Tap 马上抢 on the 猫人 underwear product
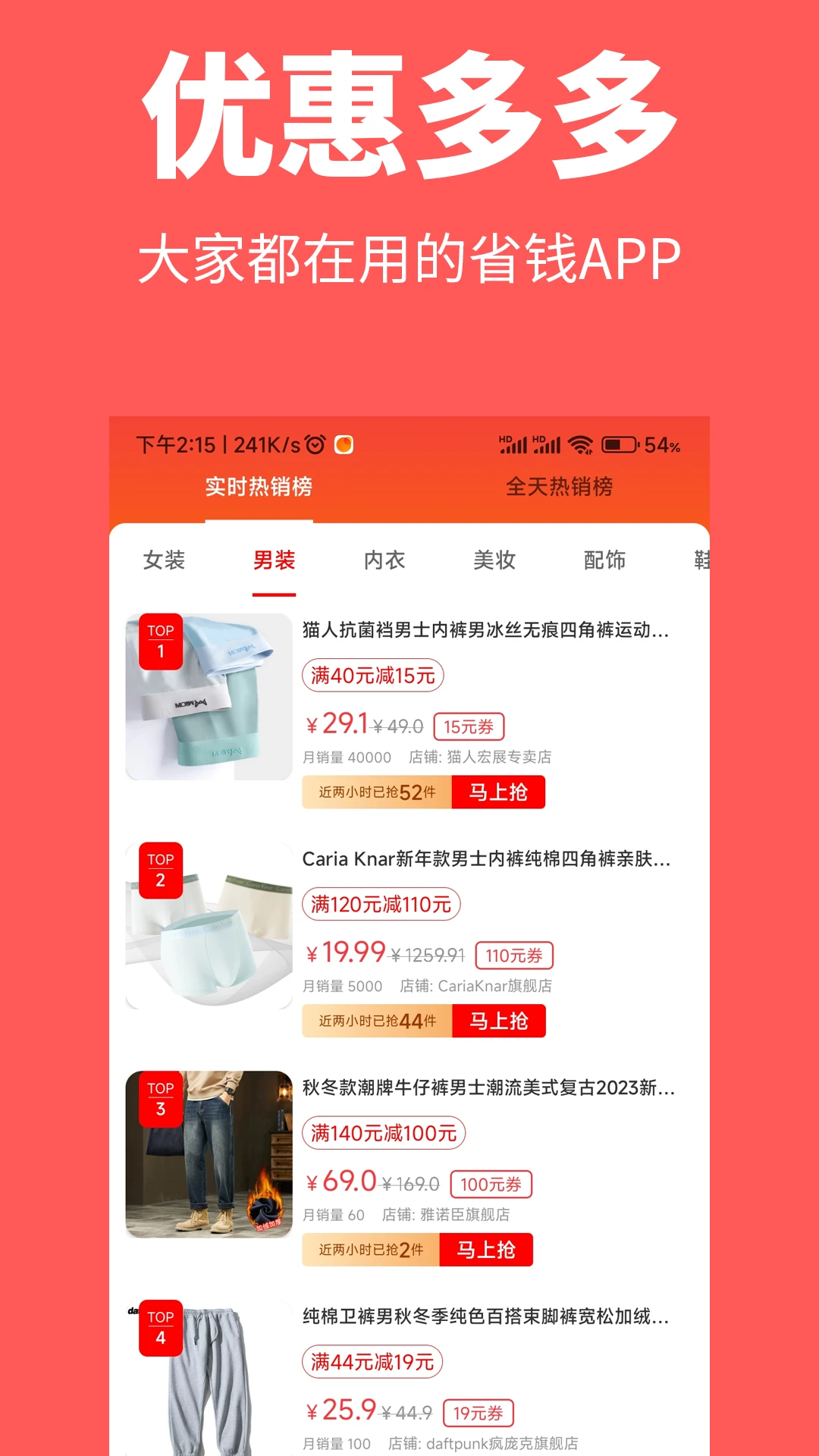 pos(500,792)
